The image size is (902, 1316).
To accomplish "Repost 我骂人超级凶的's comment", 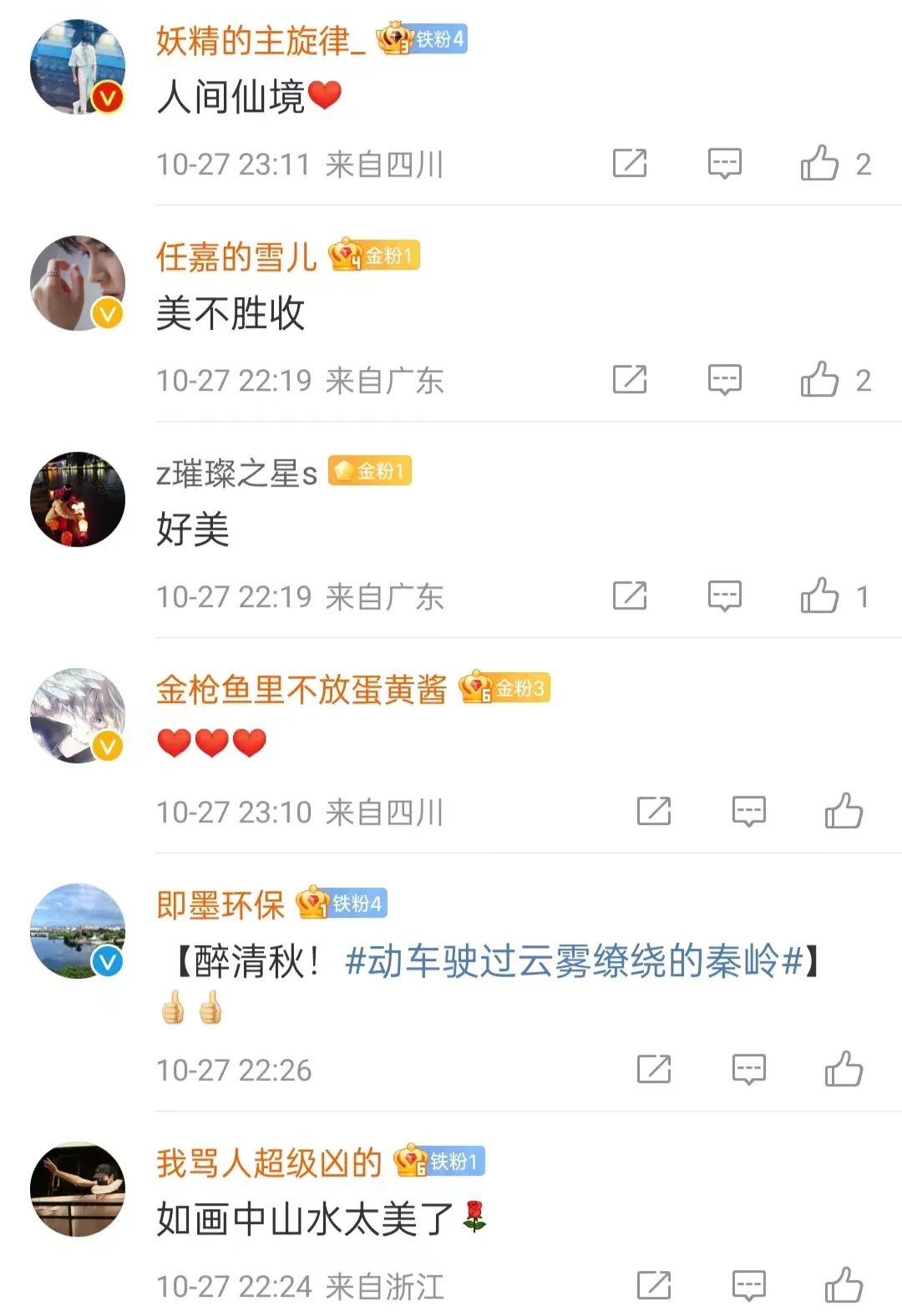I will click(653, 1285).
